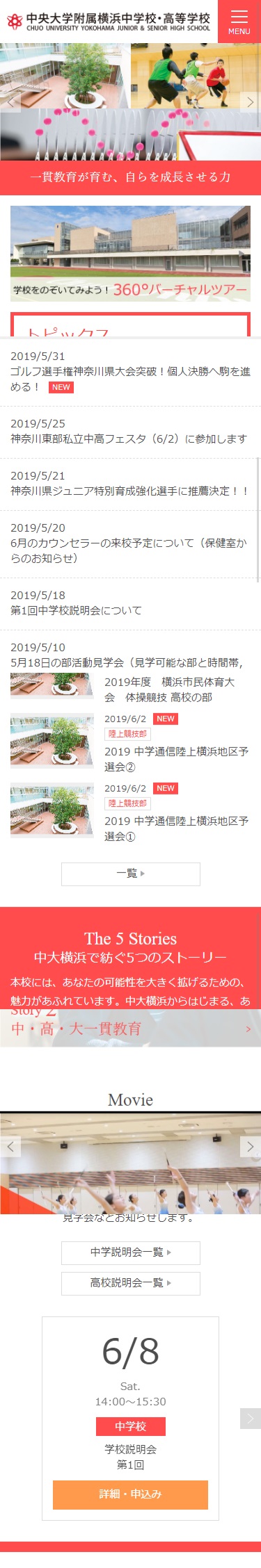Tap the 一覧 button to view all posts
The height and width of the screenshot is (1568, 261).
pyautogui.click(x=130, y=874)
